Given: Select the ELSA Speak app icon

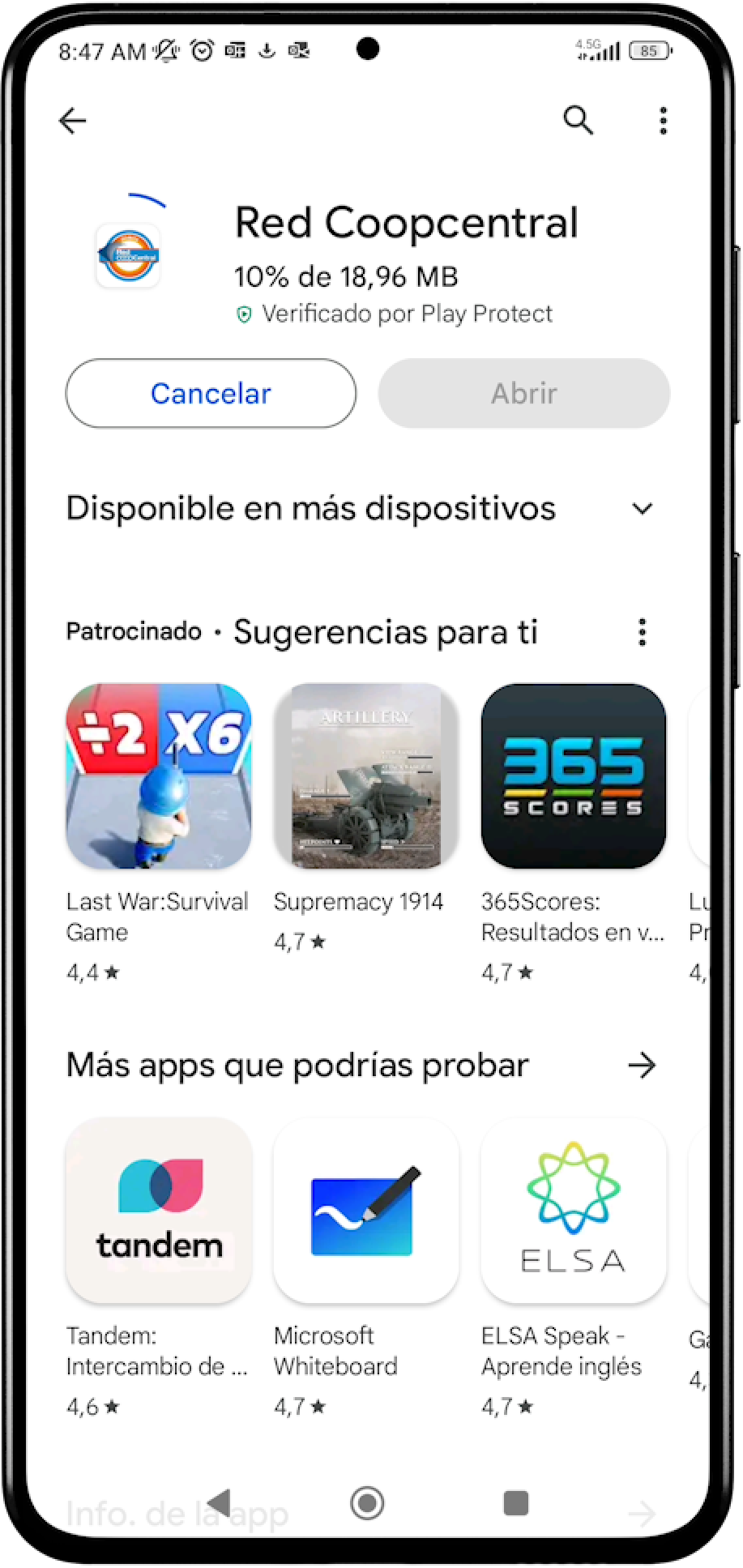Looking at the screenshot, I should [x=573, y=1211].
